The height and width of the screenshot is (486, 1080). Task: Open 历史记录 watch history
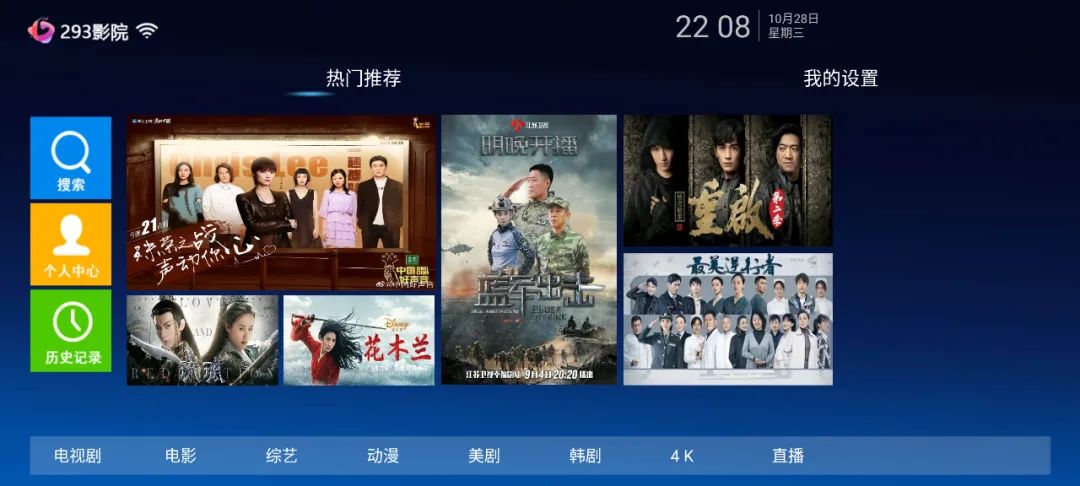tap(70, 330)
